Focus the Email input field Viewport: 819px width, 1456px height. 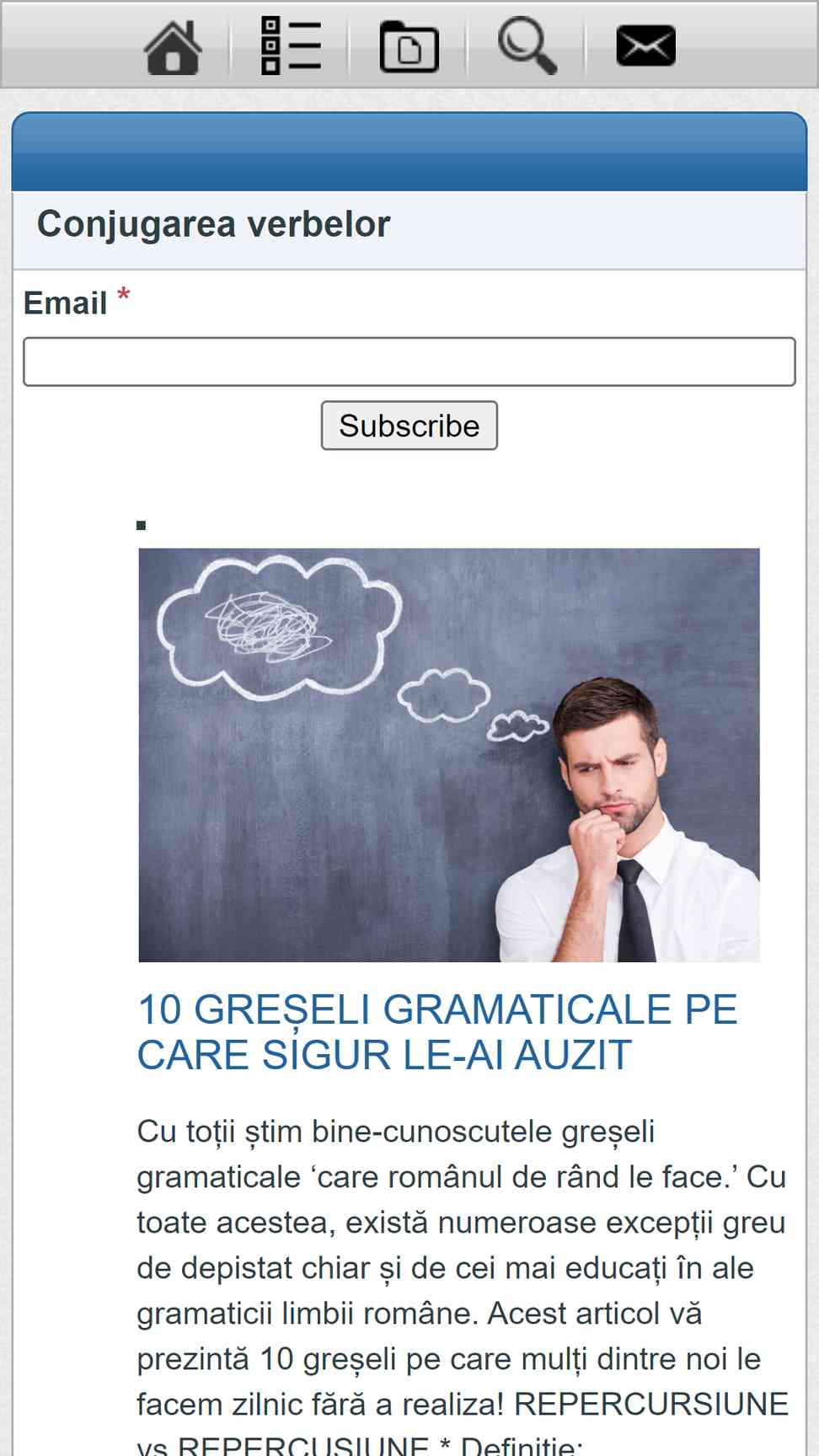pyautogui.click(x=409, y=361)
